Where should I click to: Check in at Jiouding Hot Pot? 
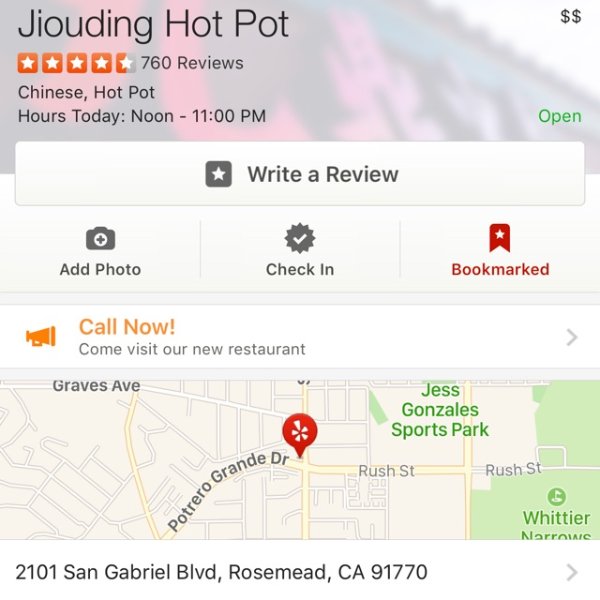(x=300, y=251)
